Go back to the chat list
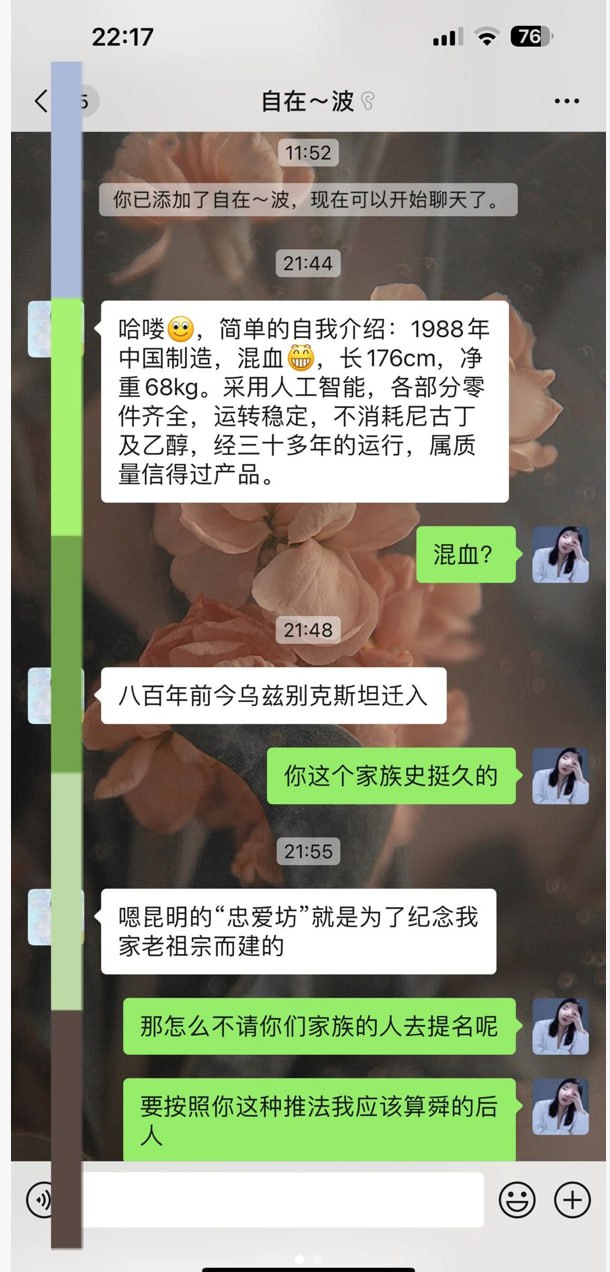 click(x=40, y=101)
